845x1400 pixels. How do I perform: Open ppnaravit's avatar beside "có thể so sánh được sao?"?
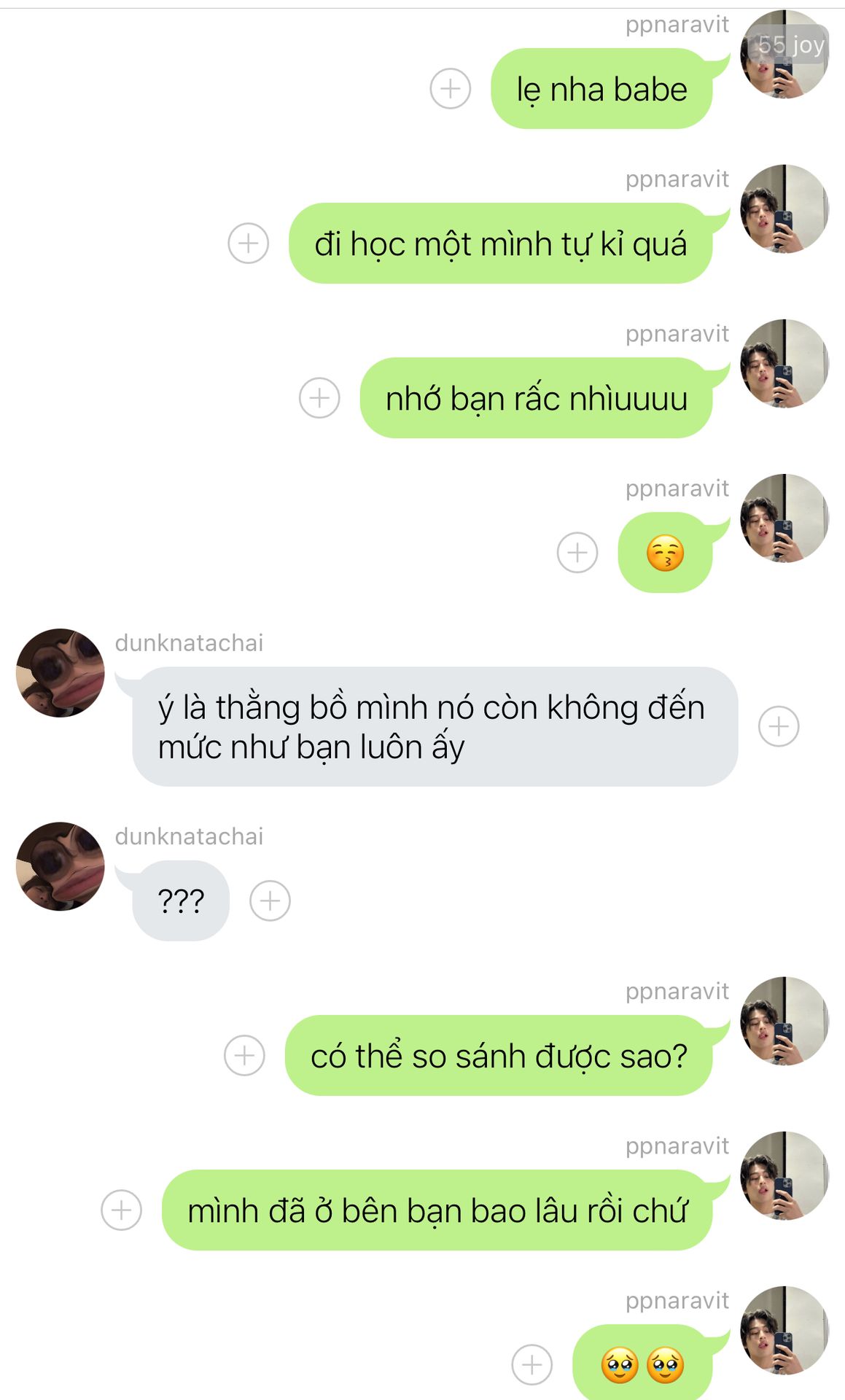[x=784, y=1021]
